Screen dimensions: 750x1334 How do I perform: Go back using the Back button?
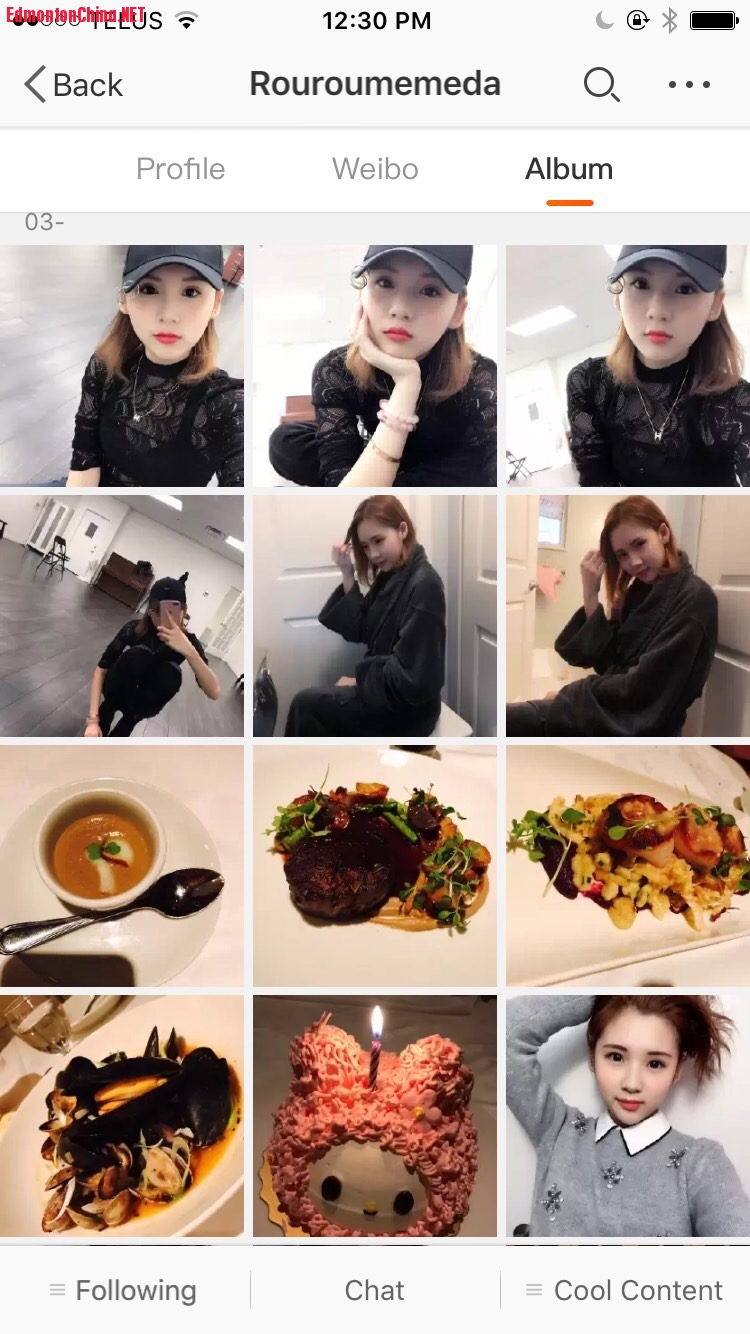tap(73, 85)
